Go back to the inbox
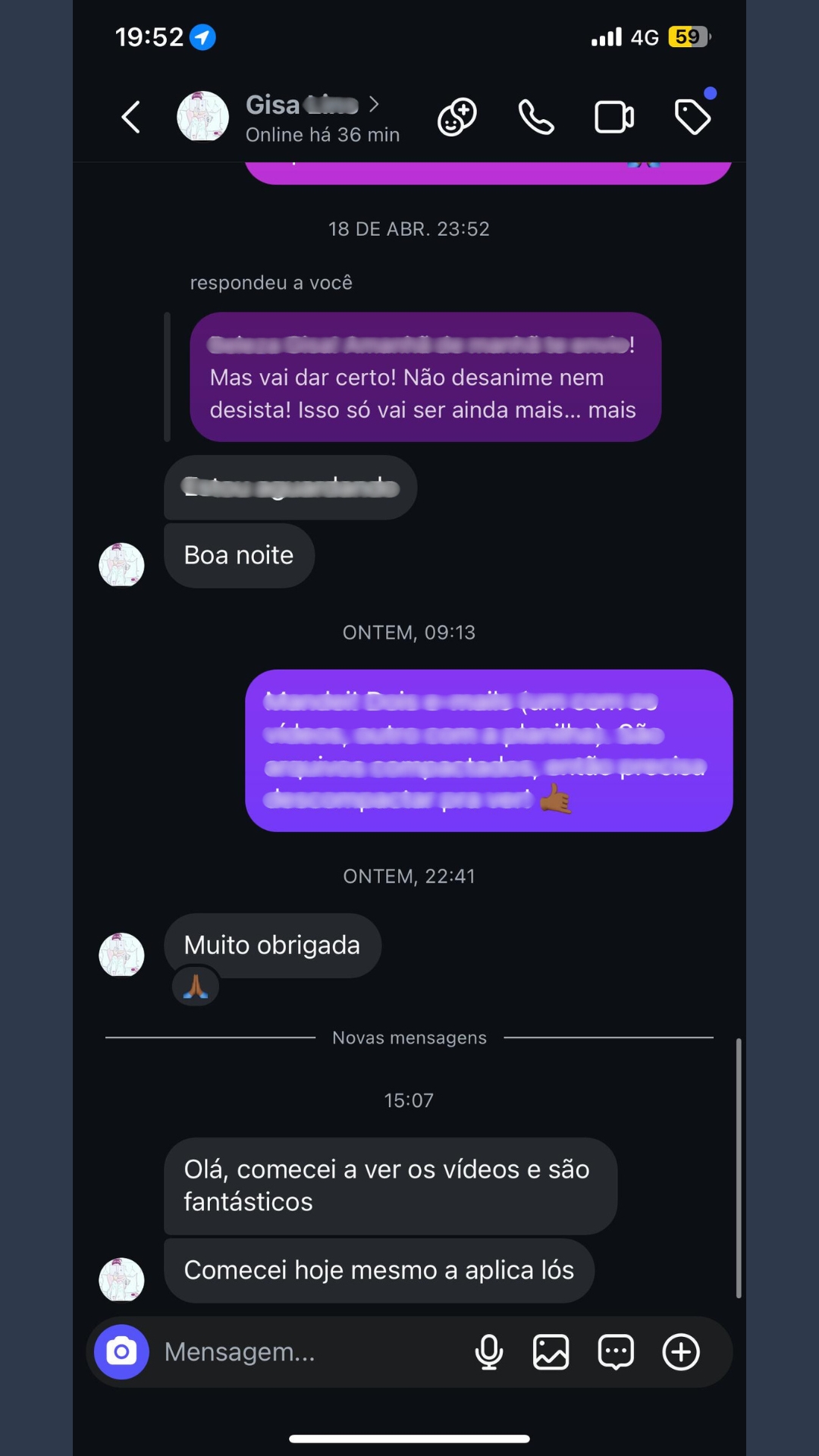The width and height of the screenshot is (819, 1456). point(131,118)
